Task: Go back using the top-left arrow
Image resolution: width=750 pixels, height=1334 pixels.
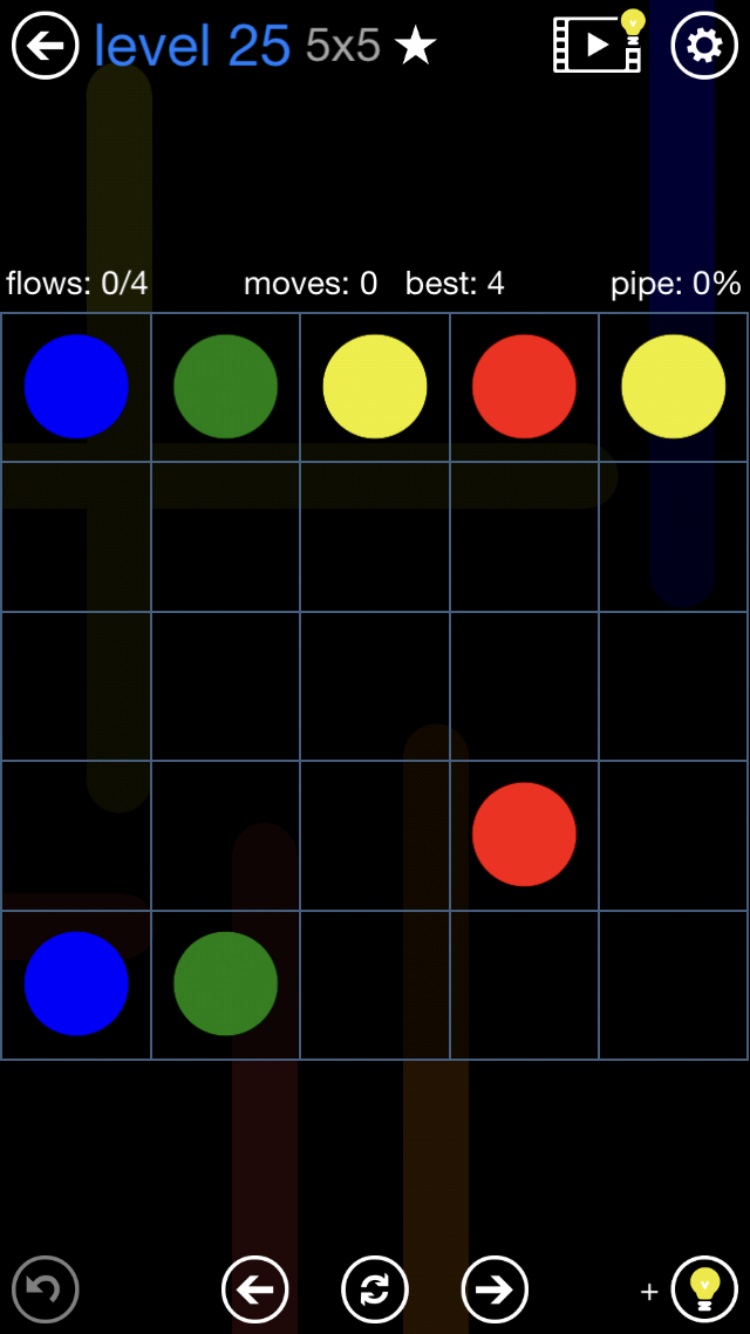Action: [x=45, y=45]
